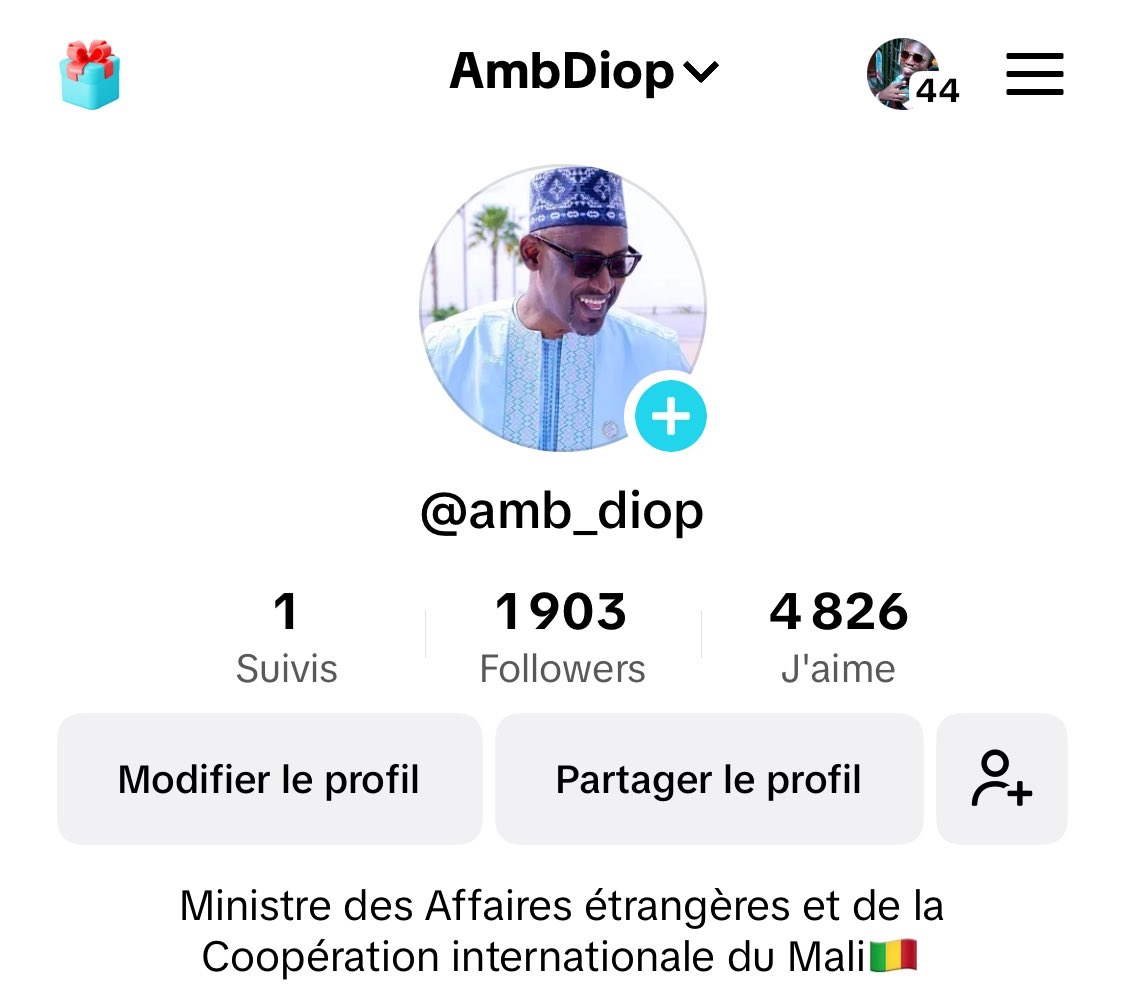Tap the plus badge on profile photo
The height and width of the screenshot is (1008, 1124).
click(671, 415)
